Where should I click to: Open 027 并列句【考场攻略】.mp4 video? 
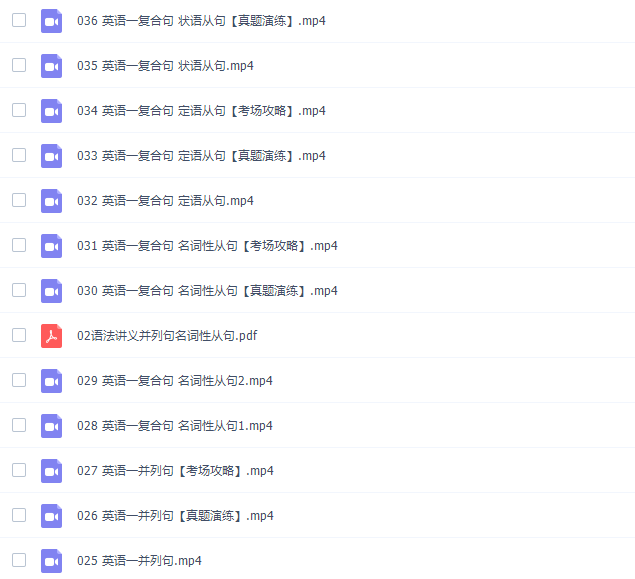coord(174,471)
